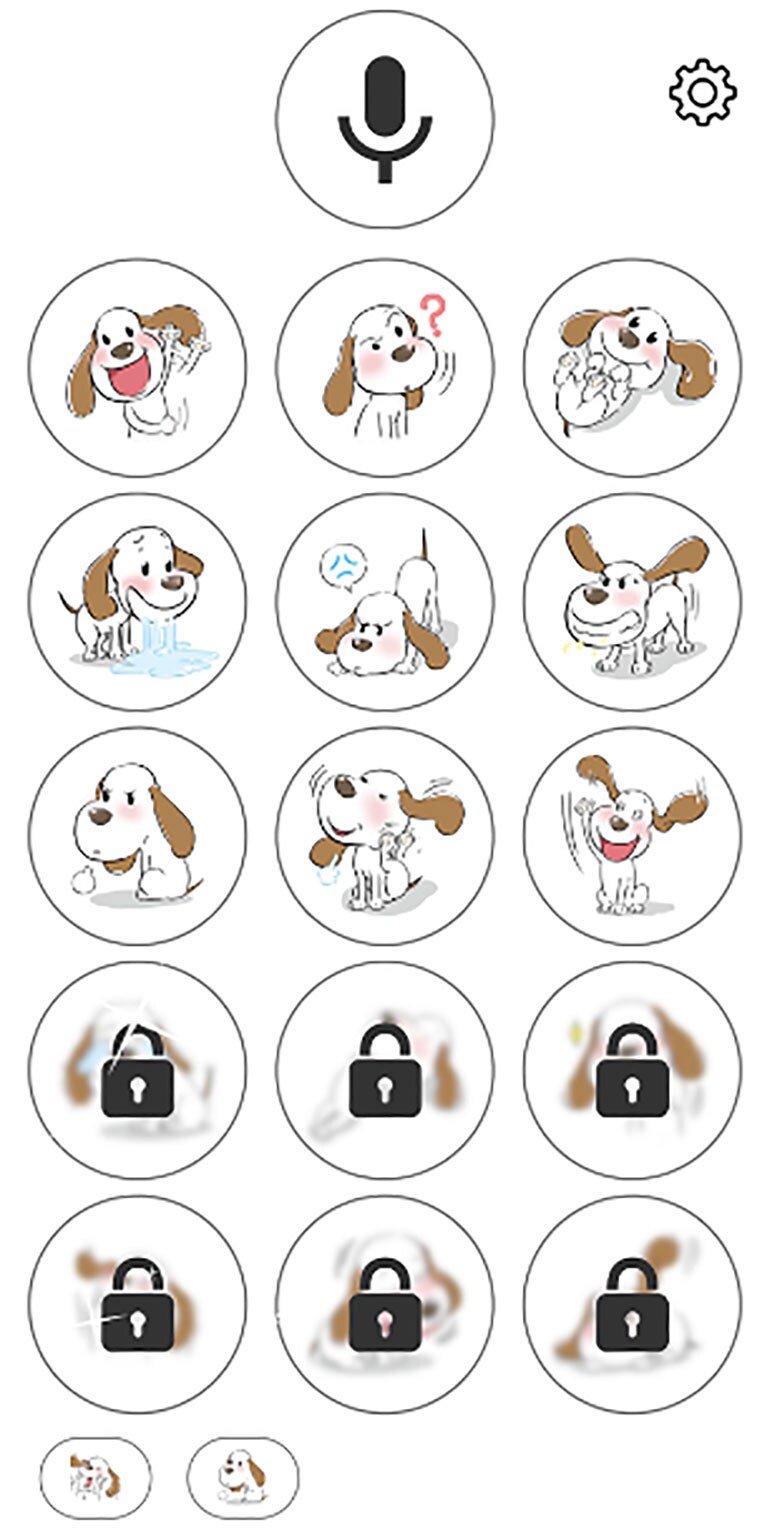770x1530 pixels.
Task: Tap the microphone button
Action: coord(385,120)
